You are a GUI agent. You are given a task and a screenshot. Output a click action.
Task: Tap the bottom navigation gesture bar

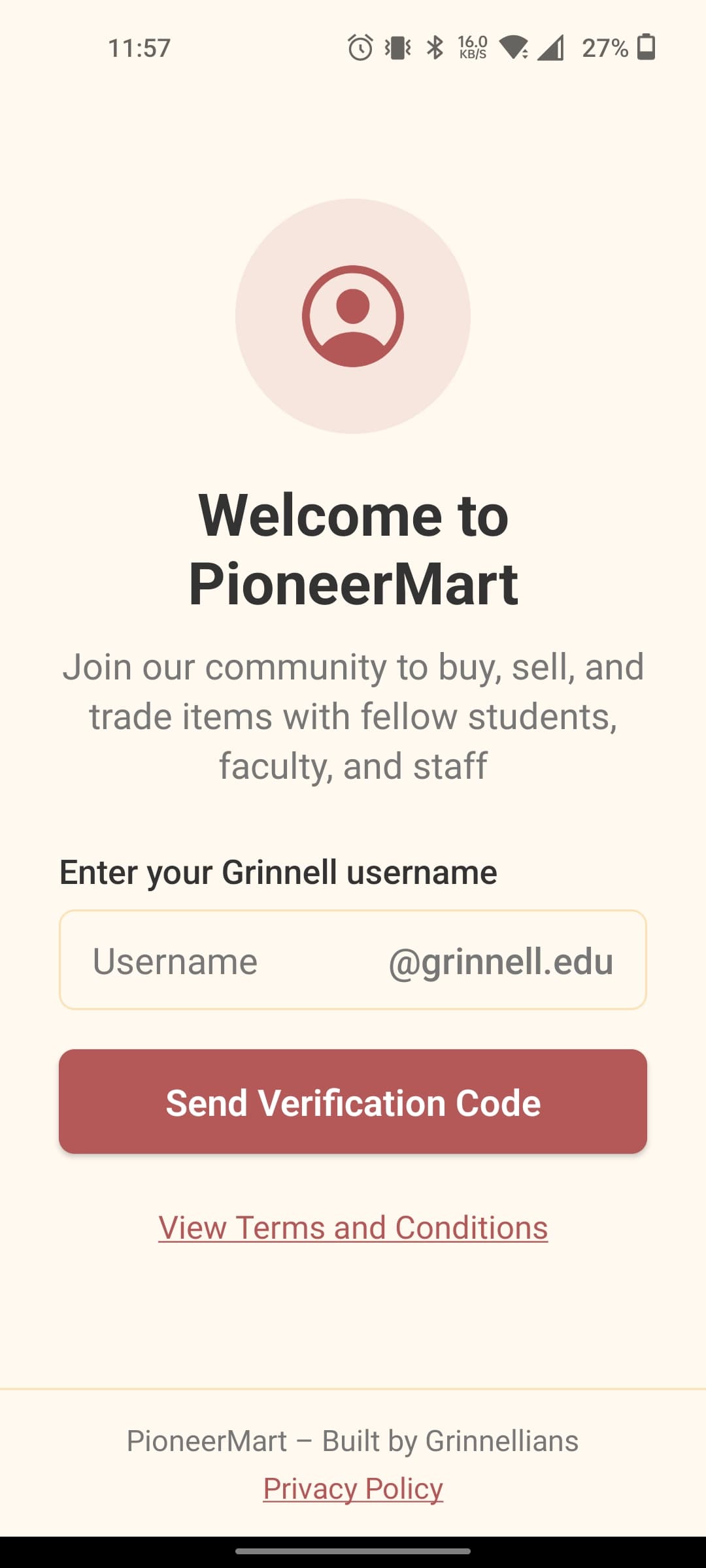tap(353, 1550)
